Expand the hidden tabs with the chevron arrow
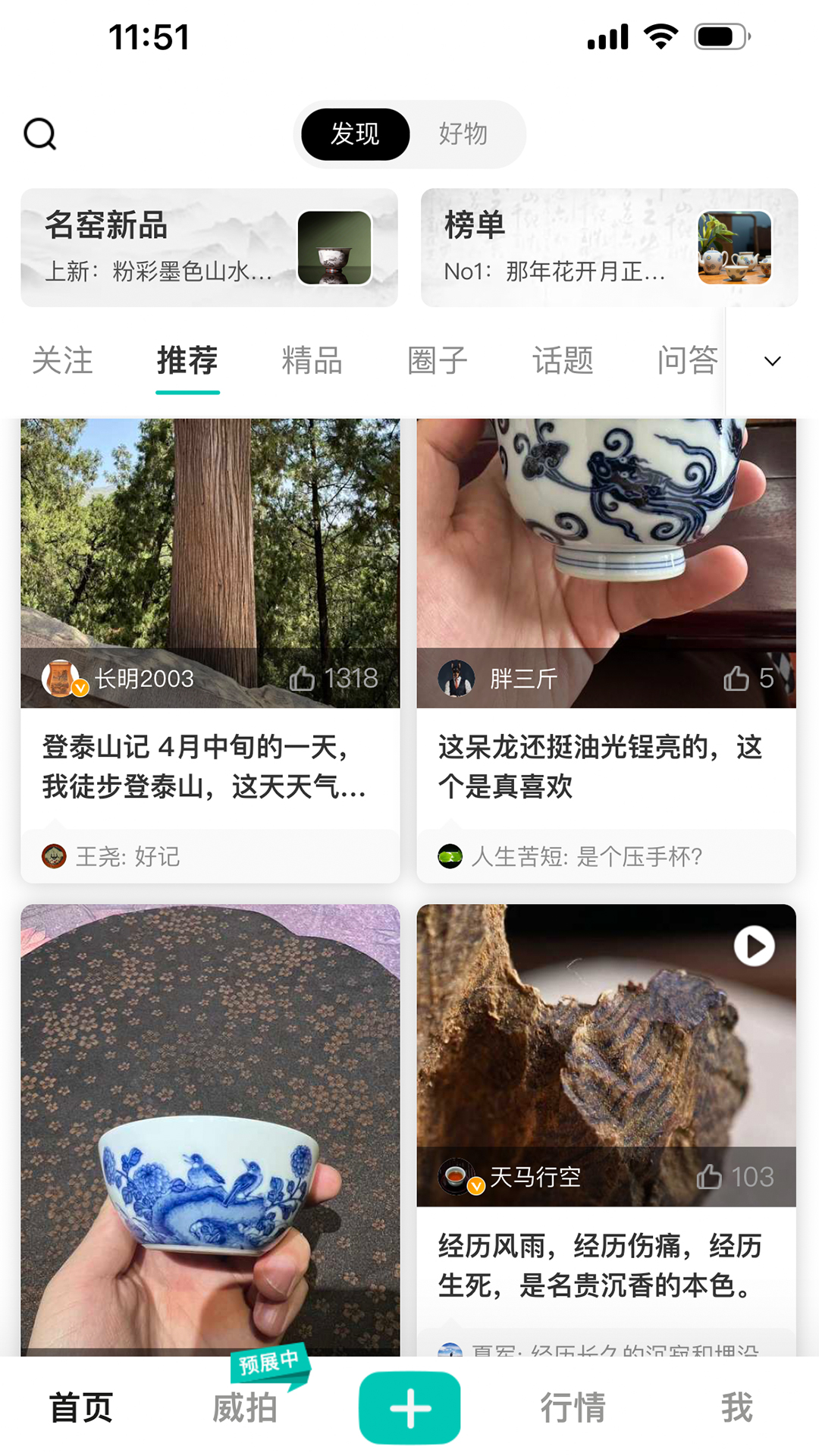The width and height of the screenshot is (819, 1456). pos(771,360)
